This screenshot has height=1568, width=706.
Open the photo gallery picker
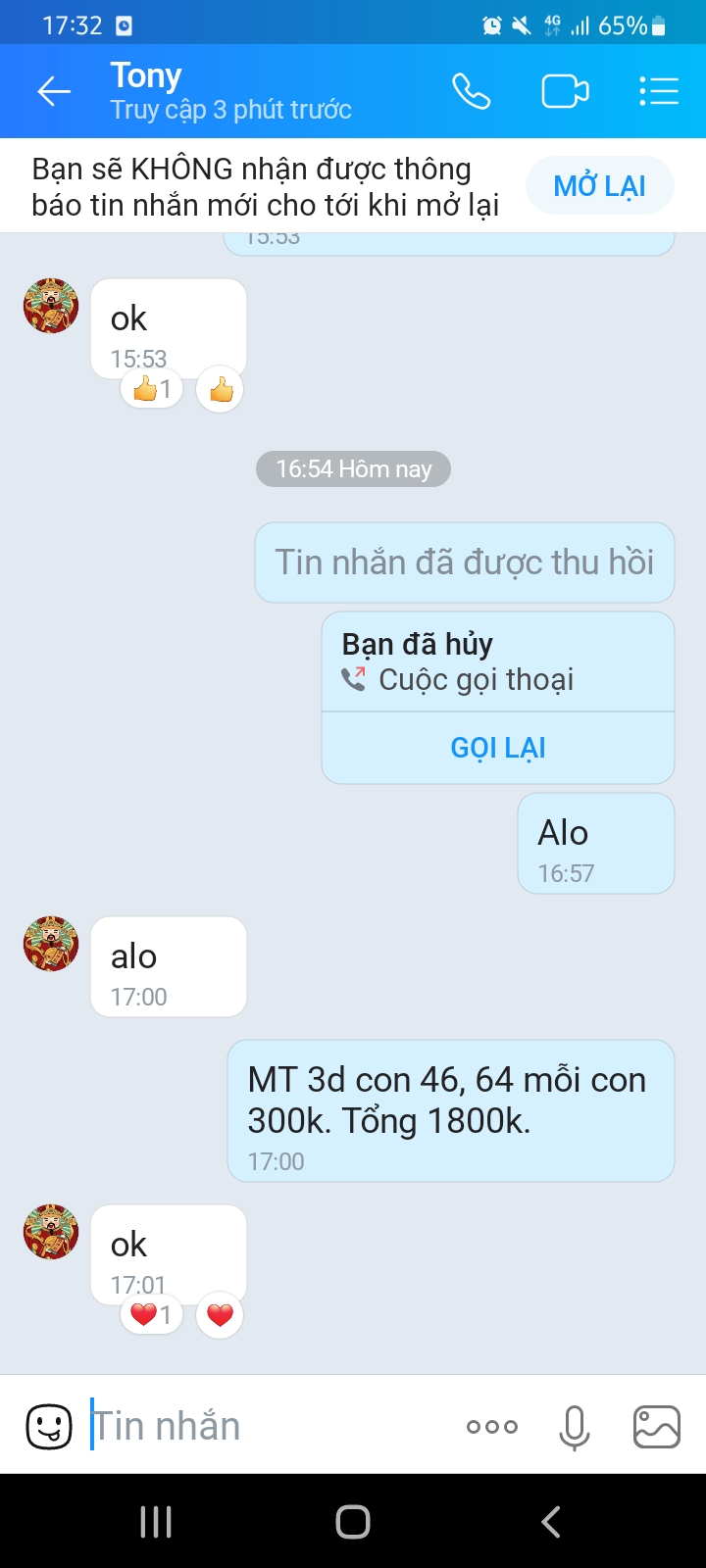tap(657, 1427)
